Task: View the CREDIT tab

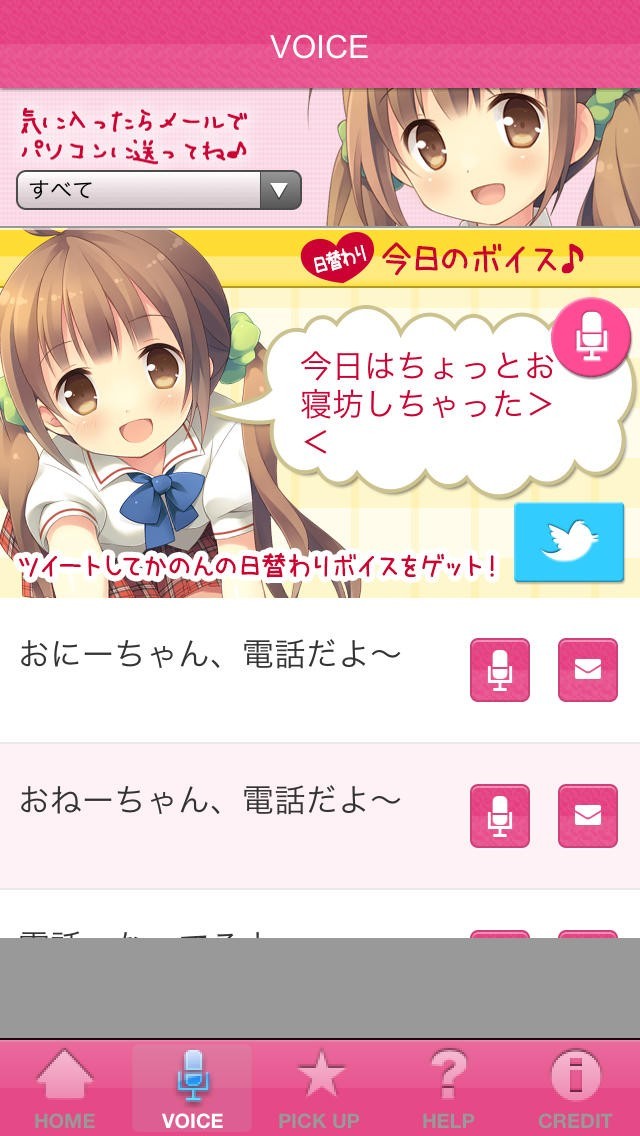Action: click(576, 1090)
